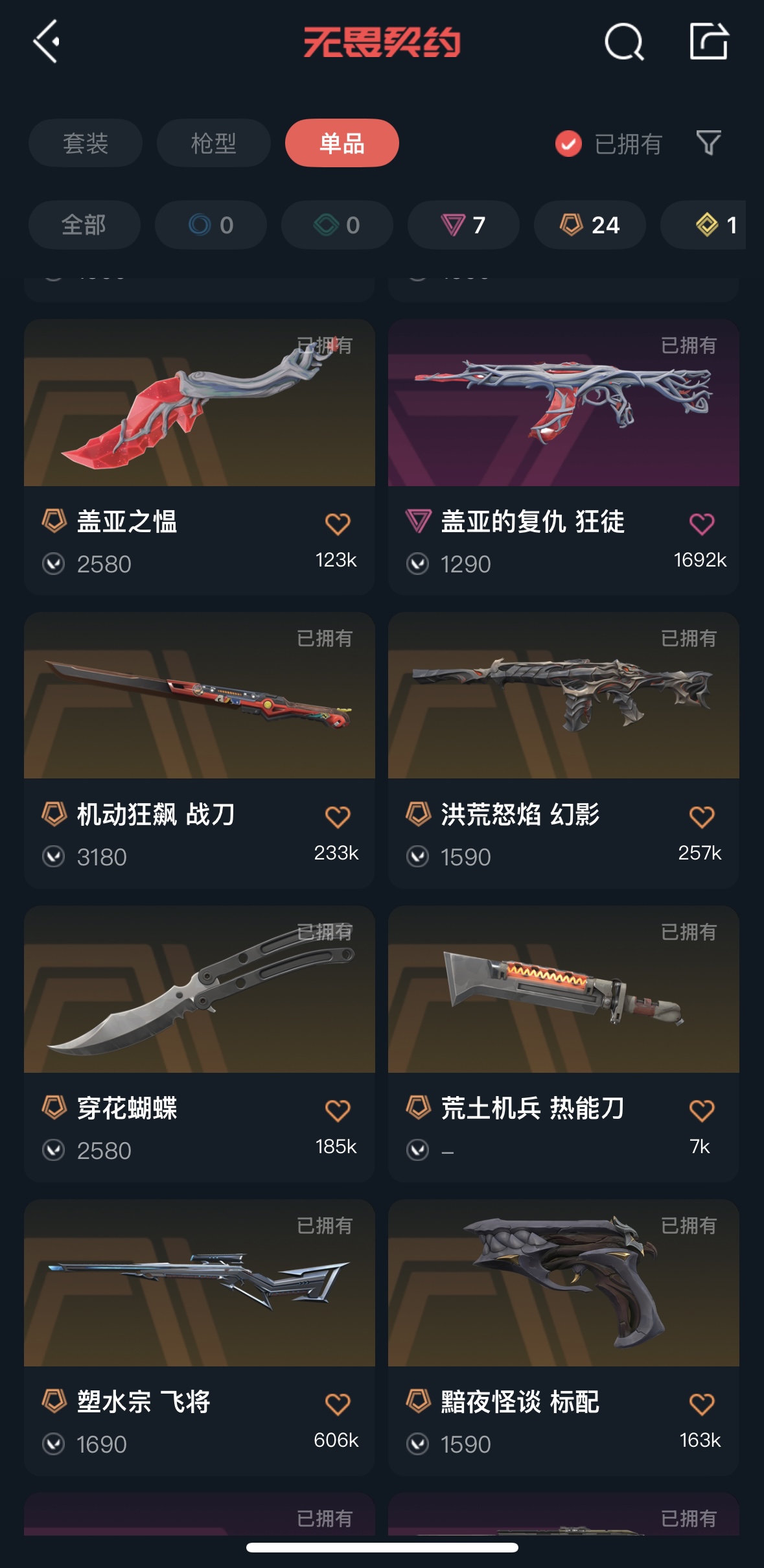Like 洪荒怒焰 幻影 via the heart icon
This screenshot has height=1568, width=764.
(x=701, y=817)
